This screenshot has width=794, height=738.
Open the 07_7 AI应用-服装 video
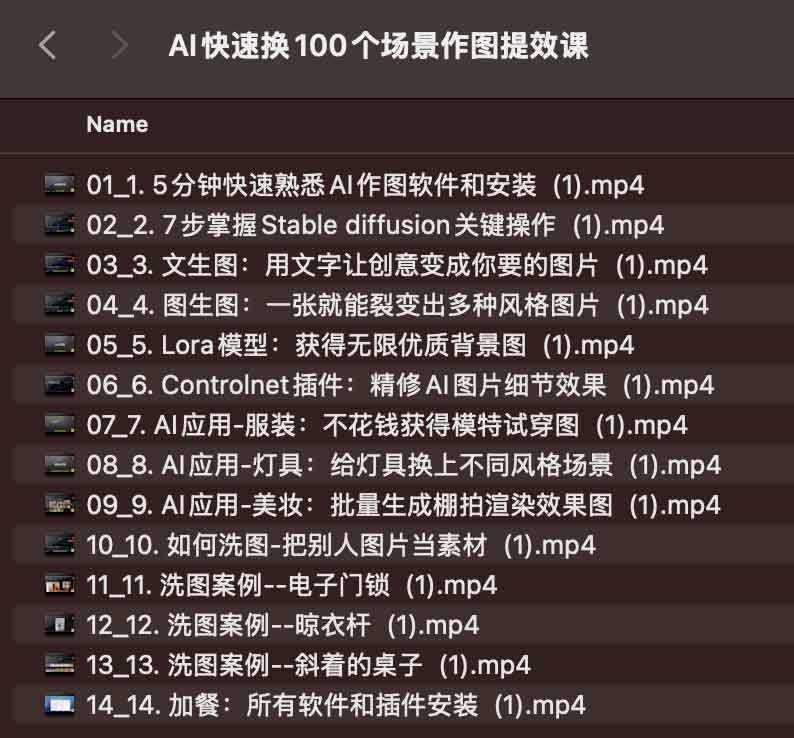[x=387, y=425]
